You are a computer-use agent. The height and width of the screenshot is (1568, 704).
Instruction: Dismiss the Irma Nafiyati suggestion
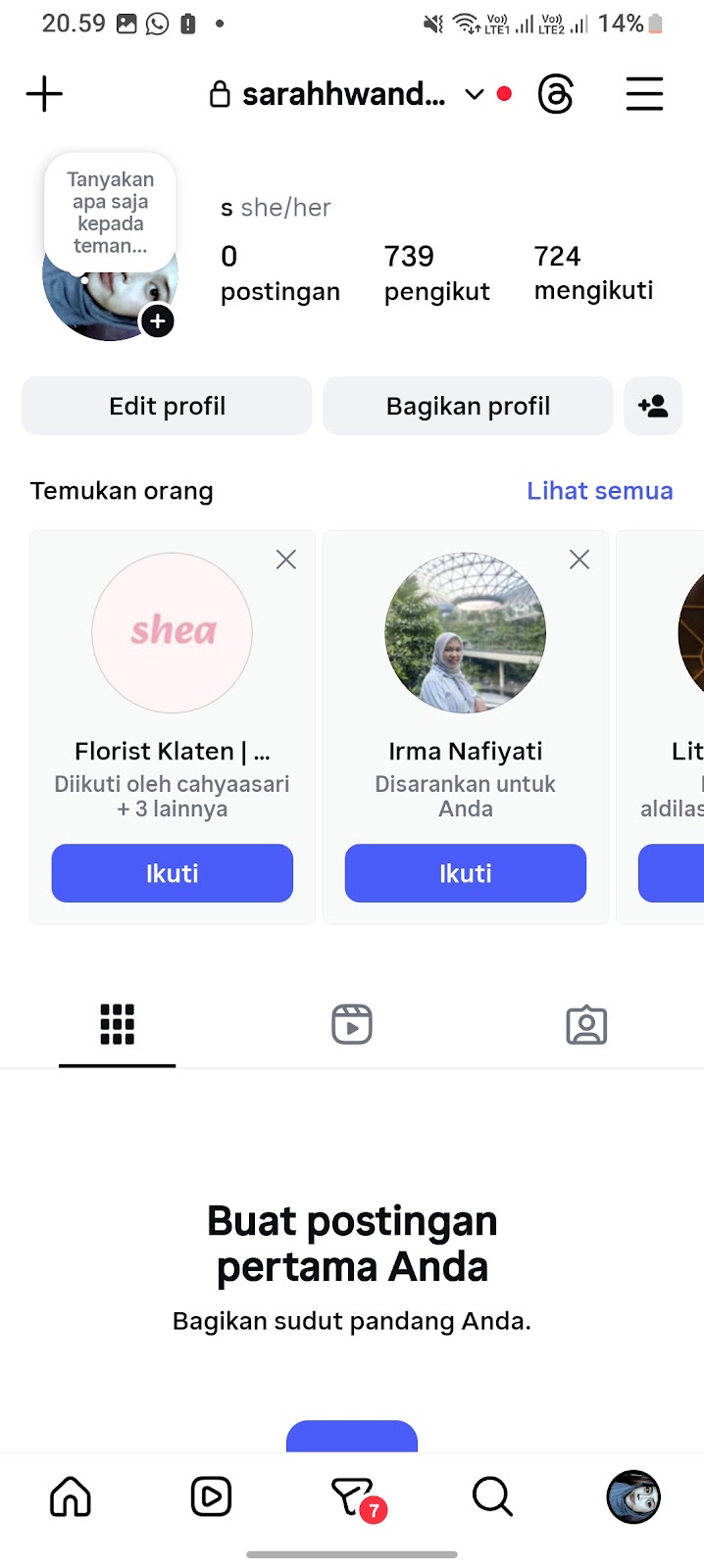coord(579,560)
